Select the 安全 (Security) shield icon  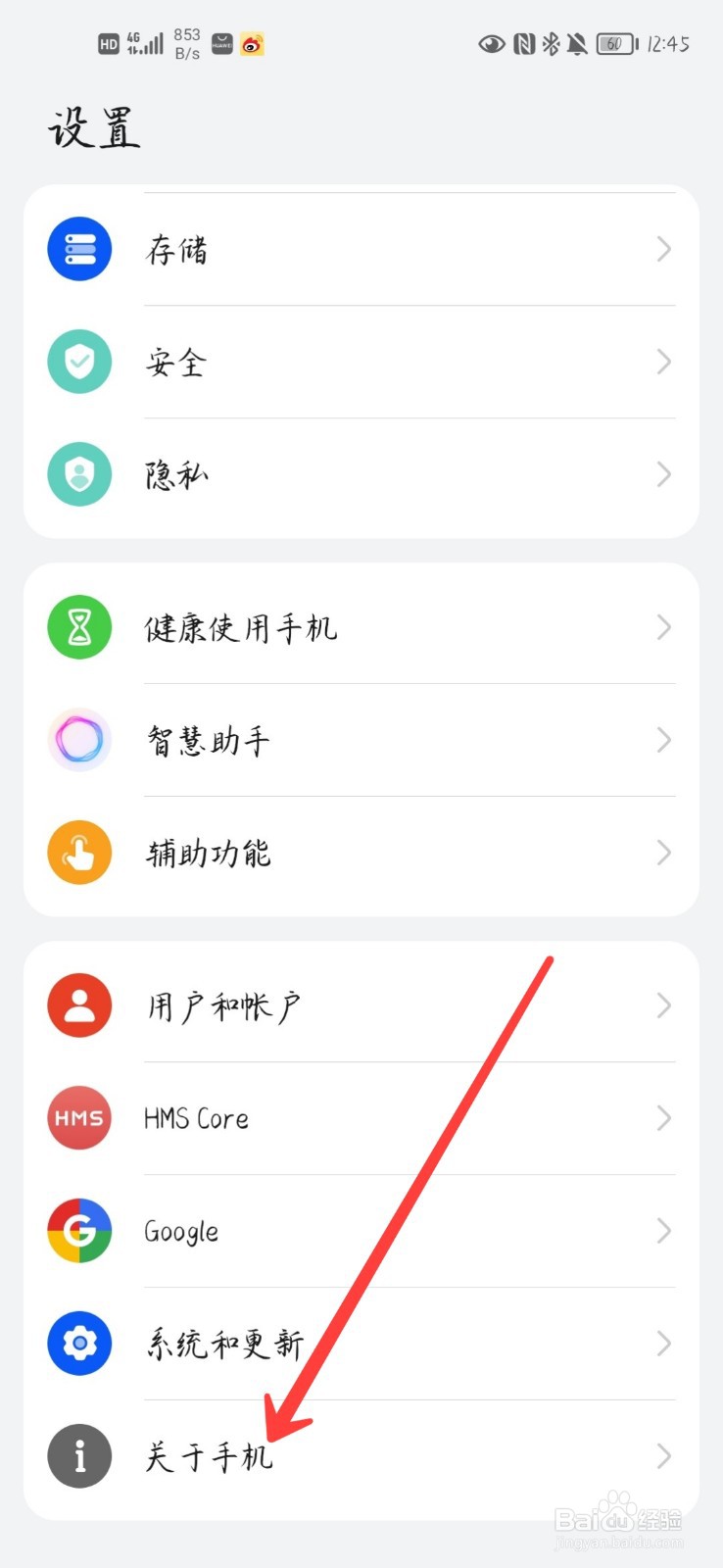[79, 362]
